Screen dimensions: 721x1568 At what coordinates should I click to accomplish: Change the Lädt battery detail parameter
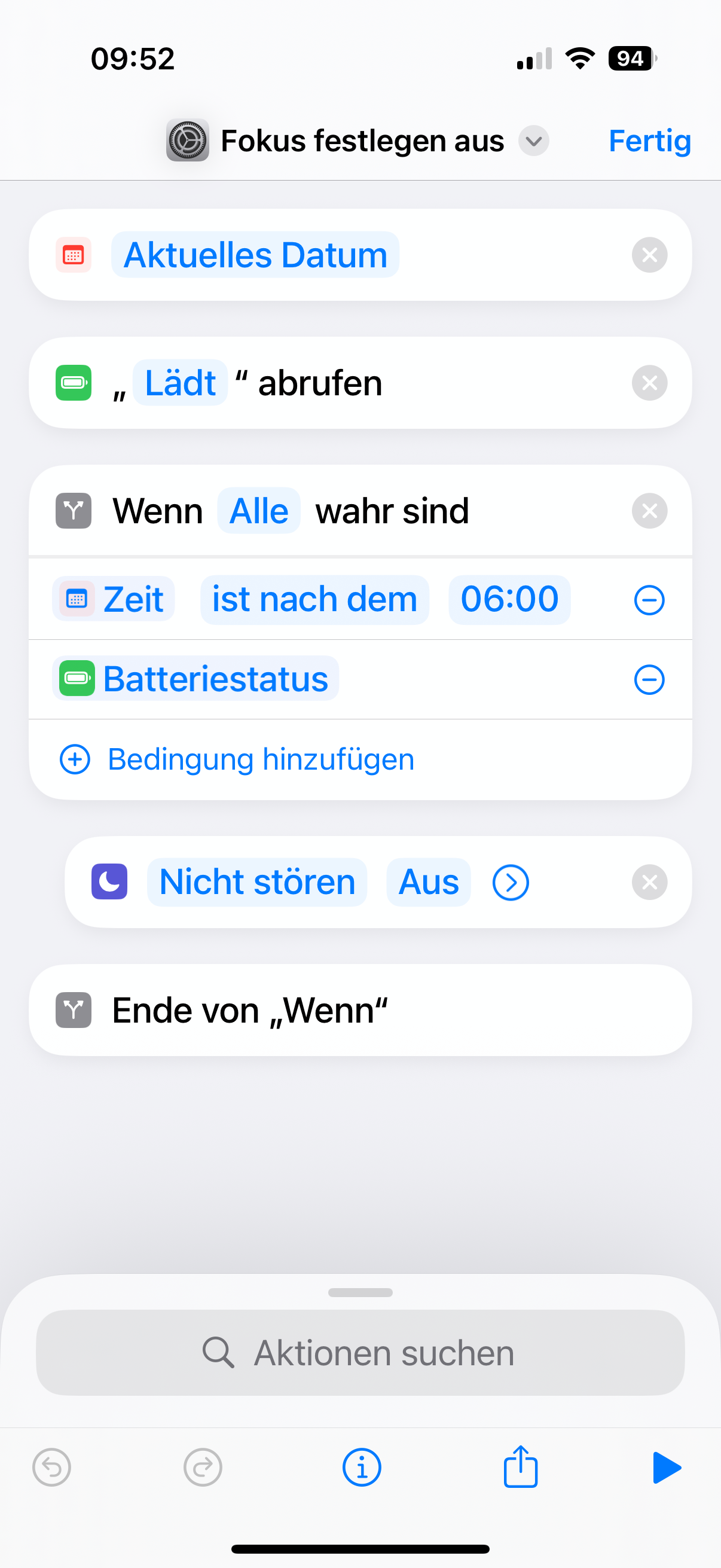[180, 383]
